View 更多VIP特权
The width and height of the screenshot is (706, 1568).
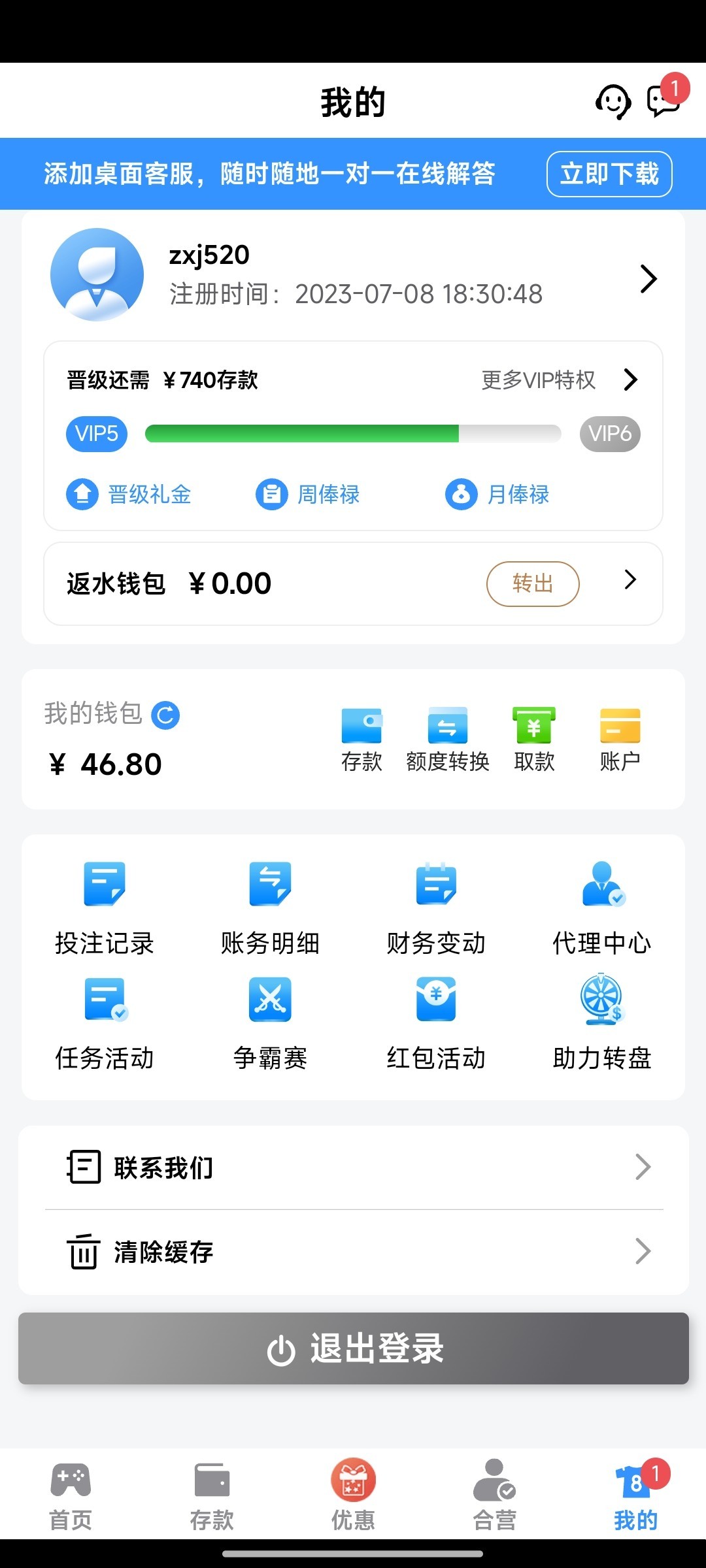(560, 380)
